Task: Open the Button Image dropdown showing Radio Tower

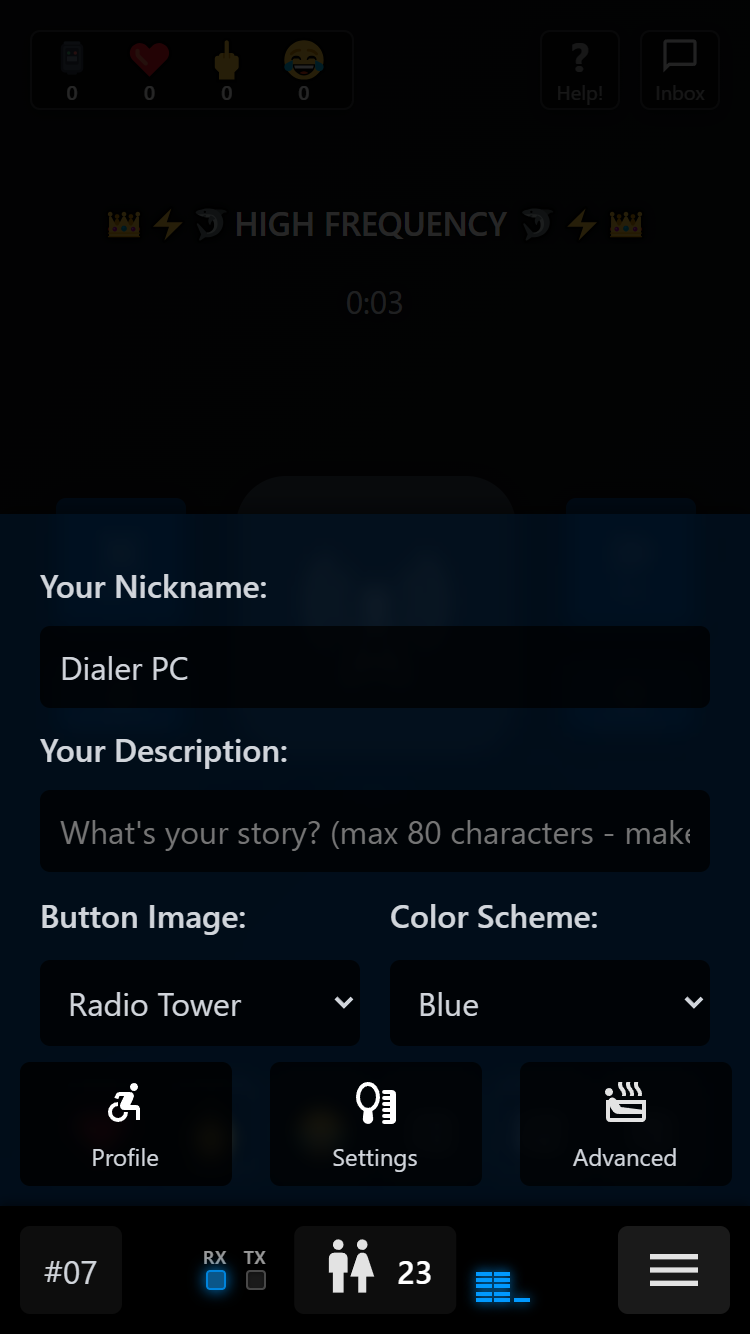Action: click(x=200, y=1003)
